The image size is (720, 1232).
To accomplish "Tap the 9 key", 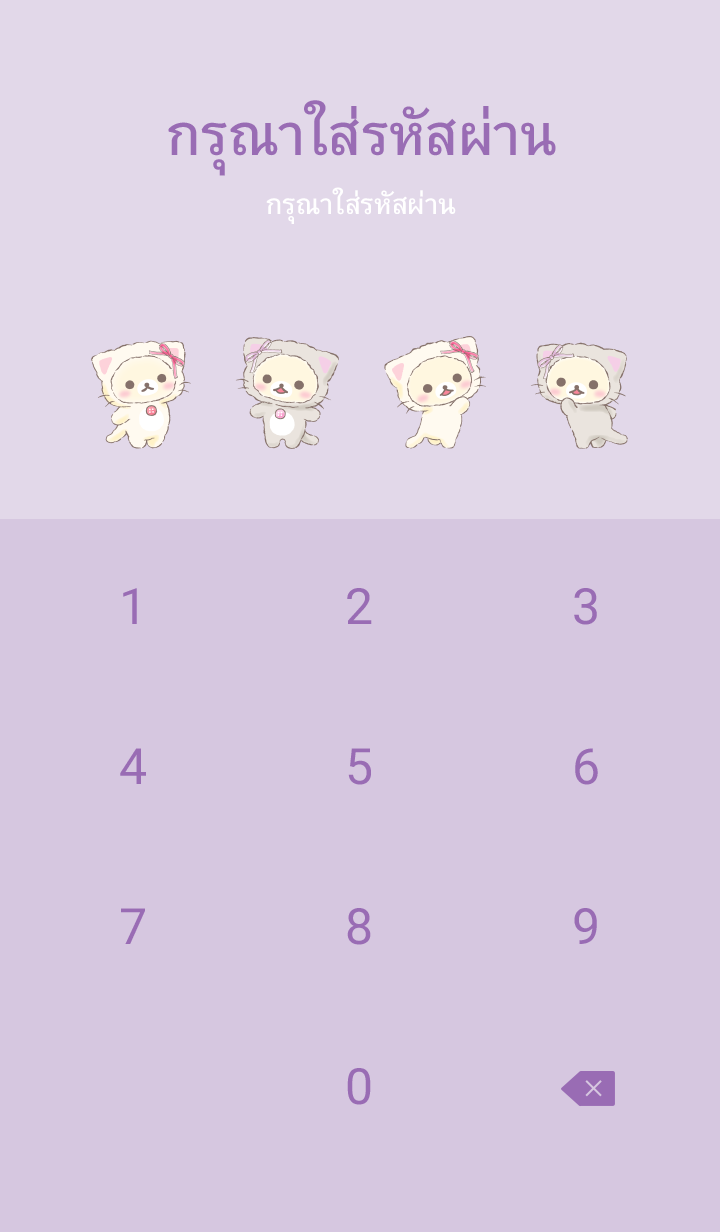I will click(x=585, y=927).
